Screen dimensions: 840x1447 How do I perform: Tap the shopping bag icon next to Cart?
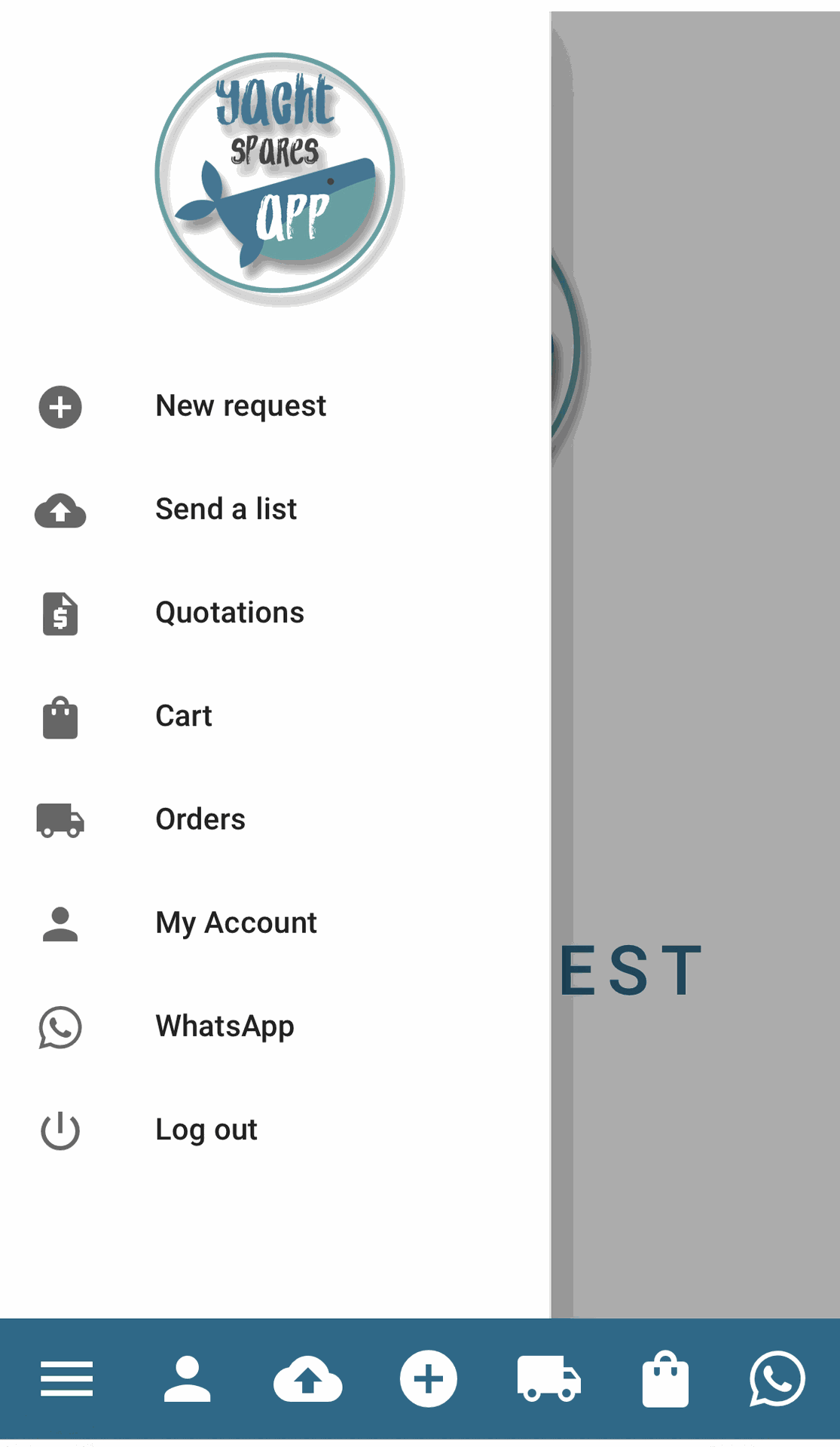[60, 717]
